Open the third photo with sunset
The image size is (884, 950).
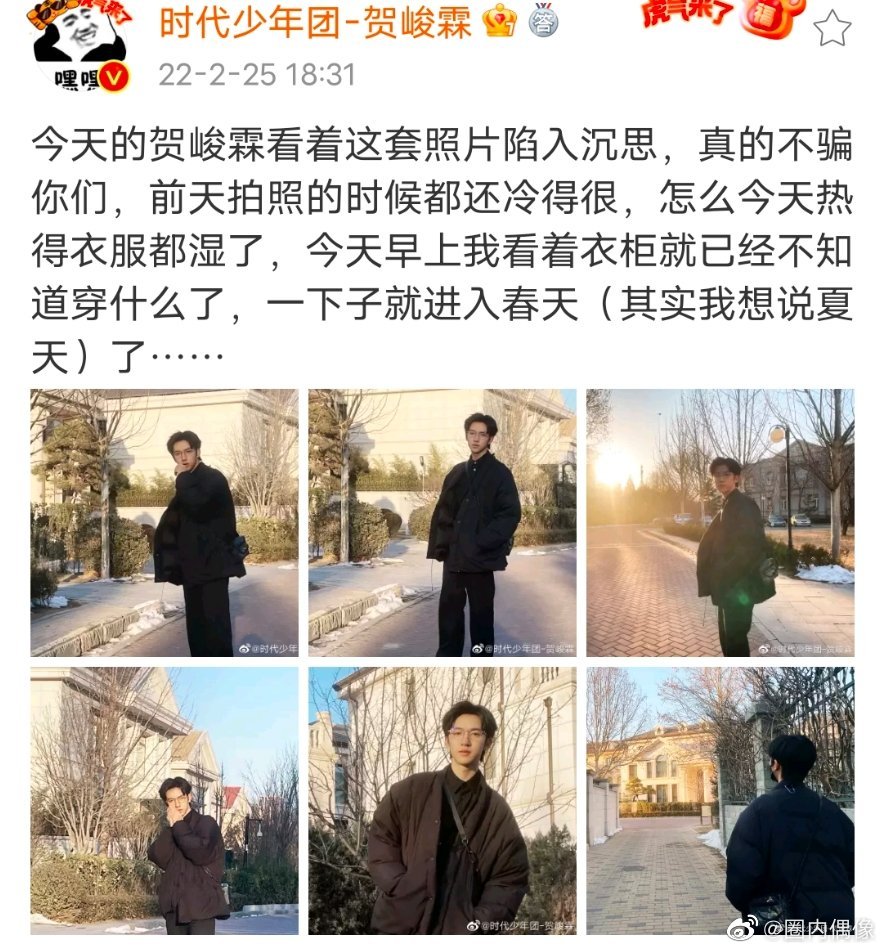[720, 522]
